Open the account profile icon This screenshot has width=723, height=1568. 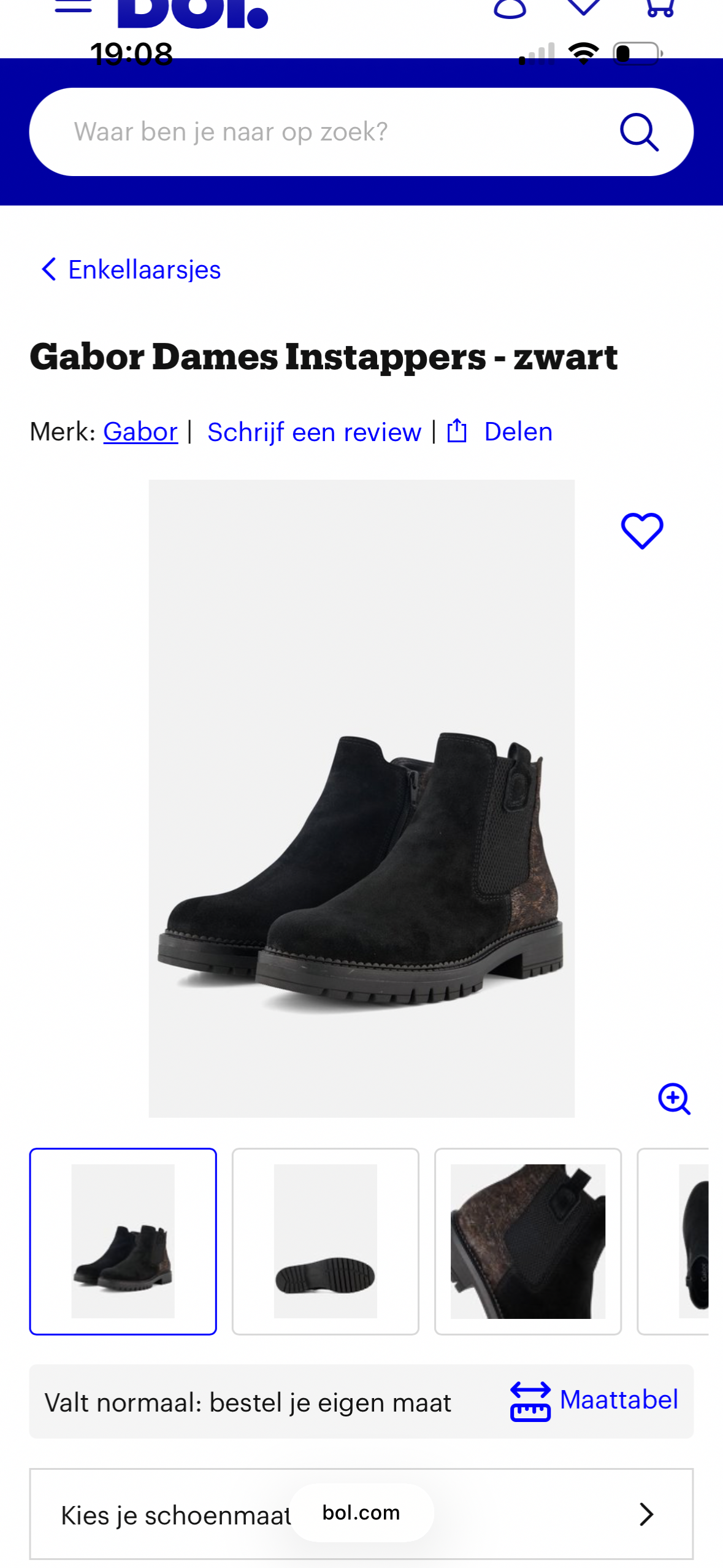(510, 7)
